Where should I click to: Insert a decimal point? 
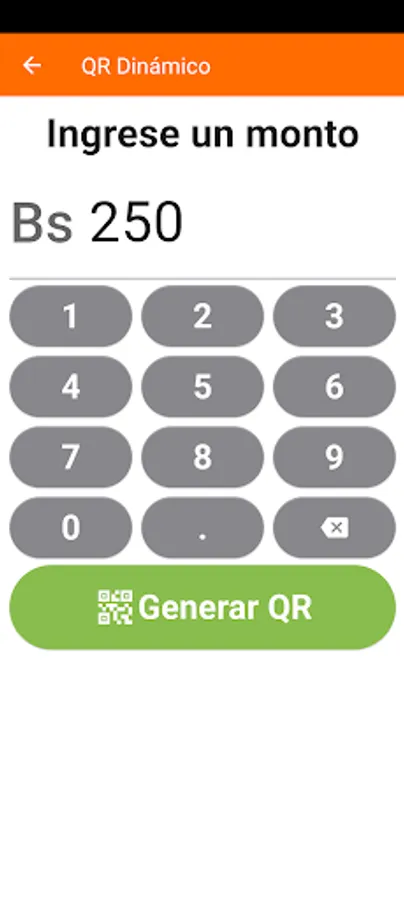click(203, 527)
